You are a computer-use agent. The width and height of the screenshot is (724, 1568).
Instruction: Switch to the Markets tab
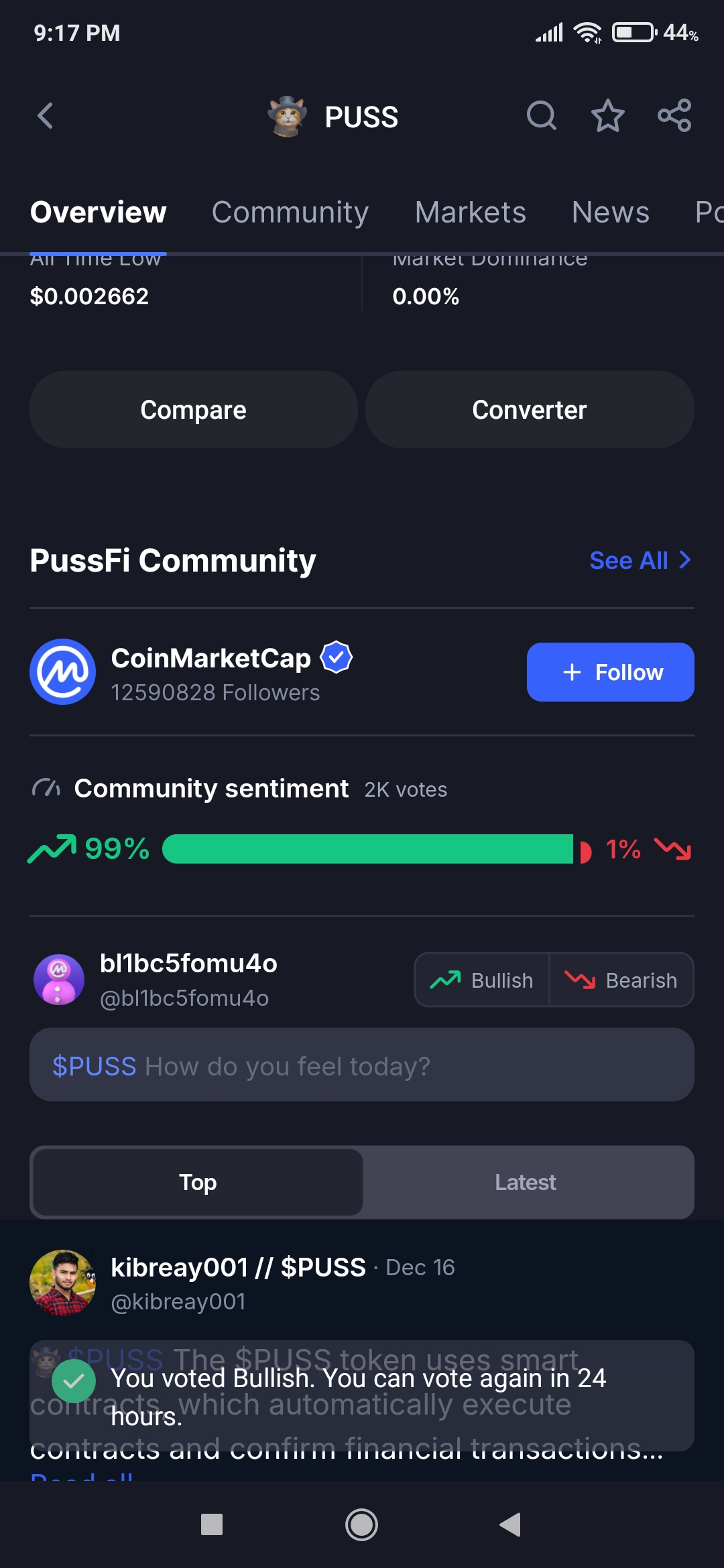pos(470,212)
